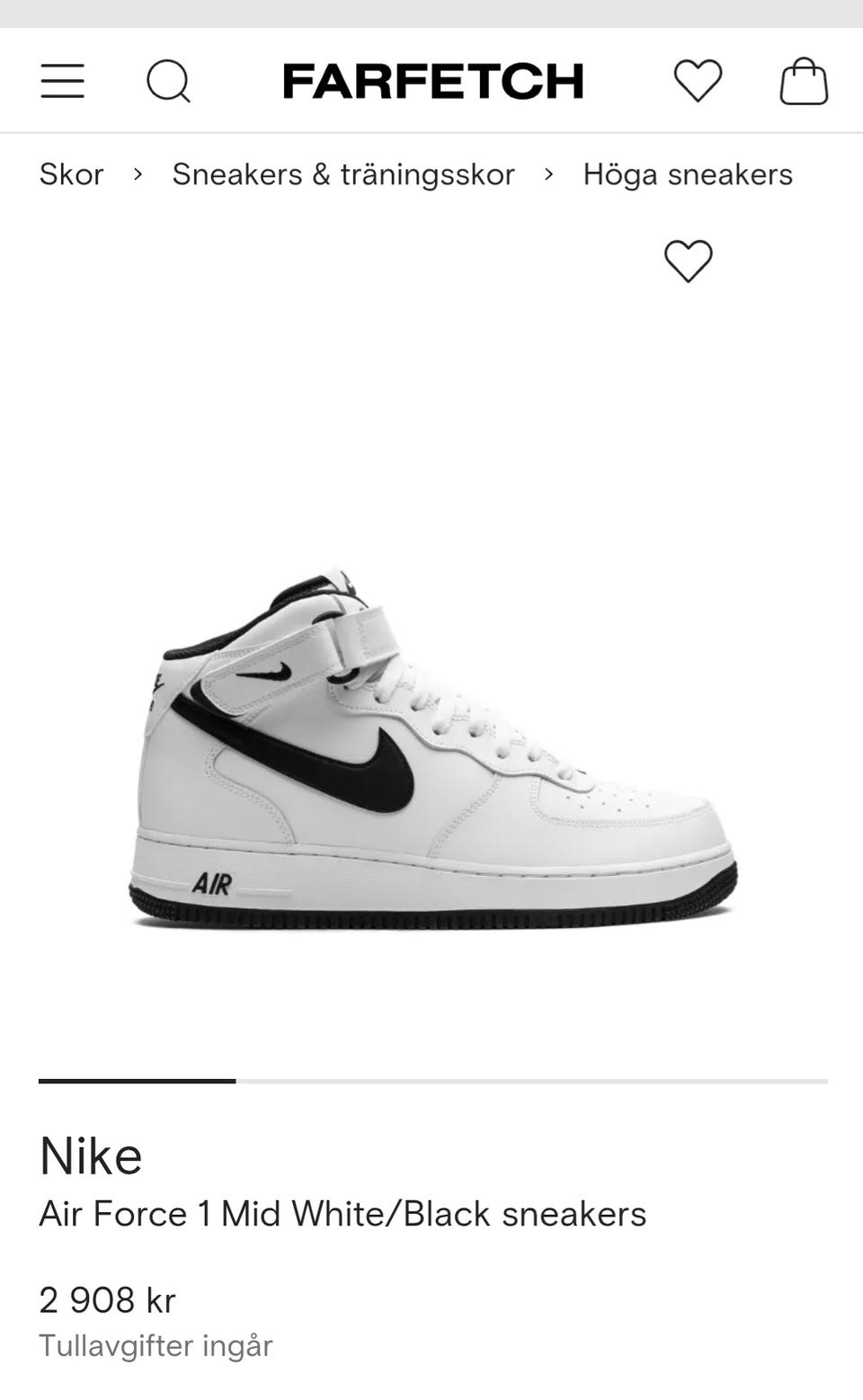Open the hamburger menu

[62, 81]
